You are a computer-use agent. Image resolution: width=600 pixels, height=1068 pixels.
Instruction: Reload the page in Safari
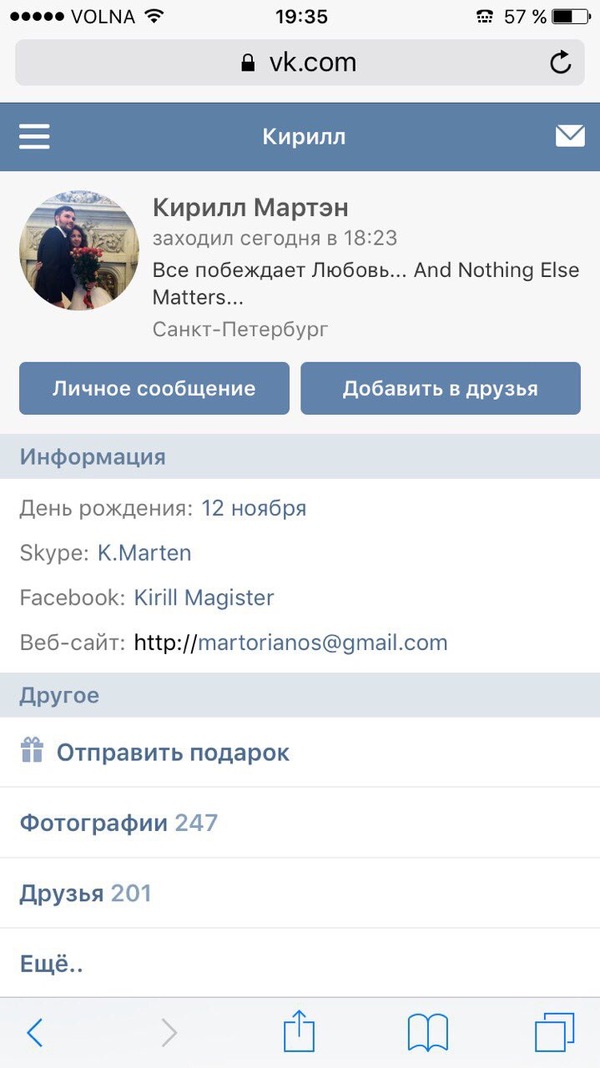tap(561, 63)
